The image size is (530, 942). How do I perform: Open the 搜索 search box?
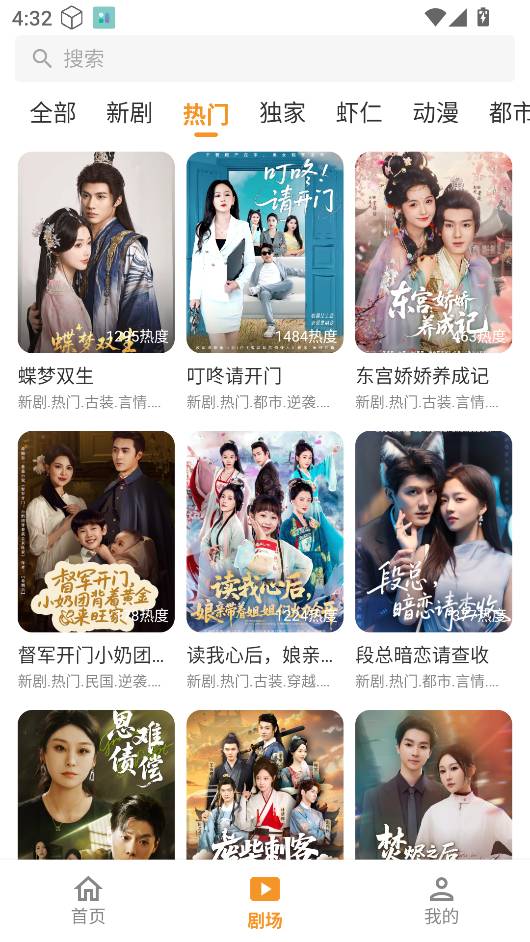[264, 58]
